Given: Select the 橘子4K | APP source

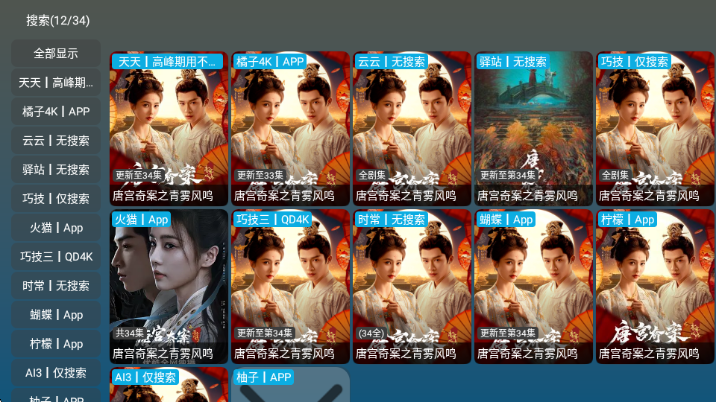Looking at the screenshot, I should (x=56, y=111).
